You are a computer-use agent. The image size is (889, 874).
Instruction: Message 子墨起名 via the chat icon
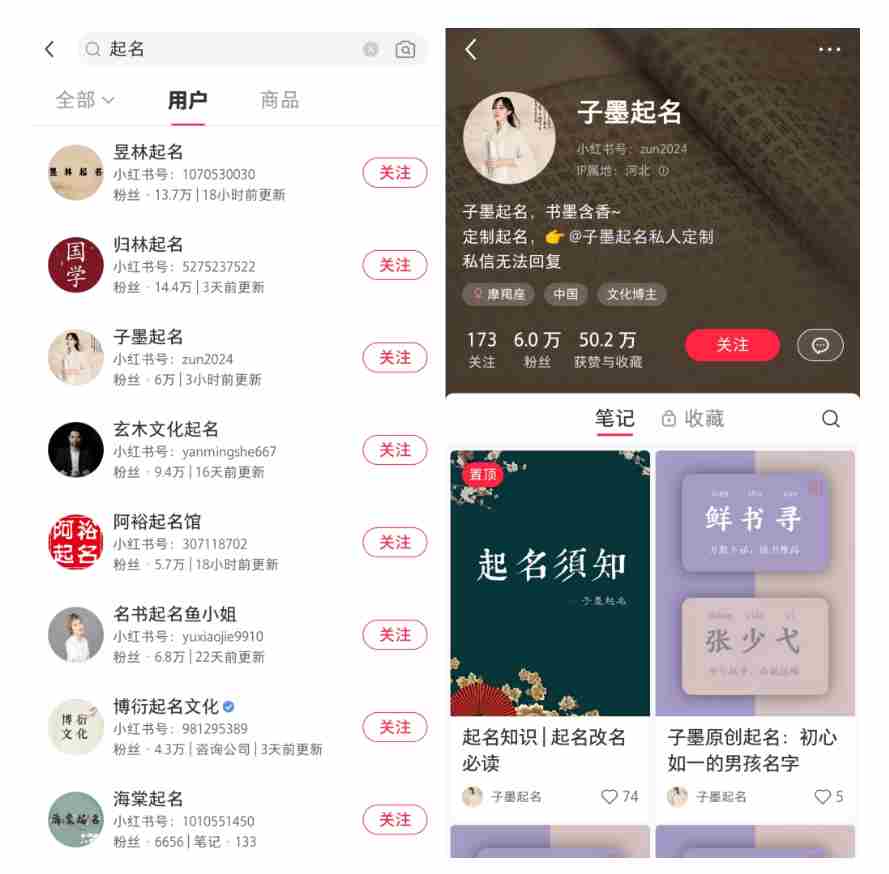coord(820,345)
